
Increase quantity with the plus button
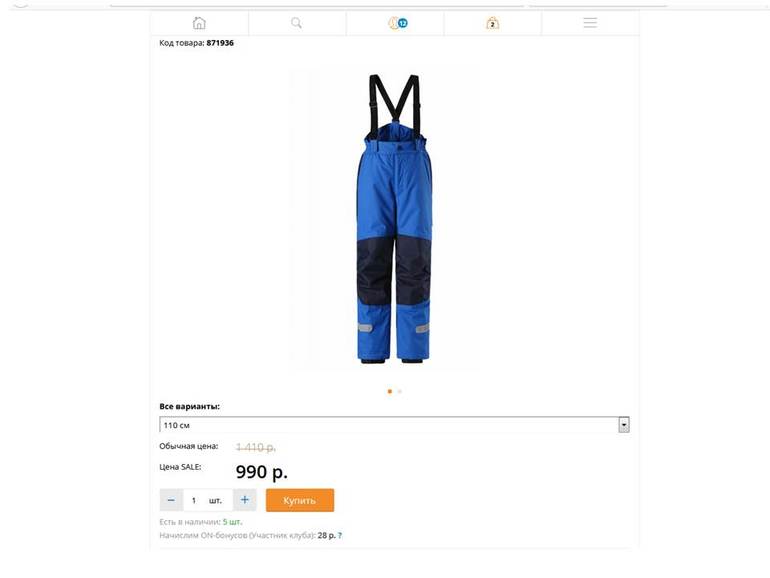tap(245, 500)
